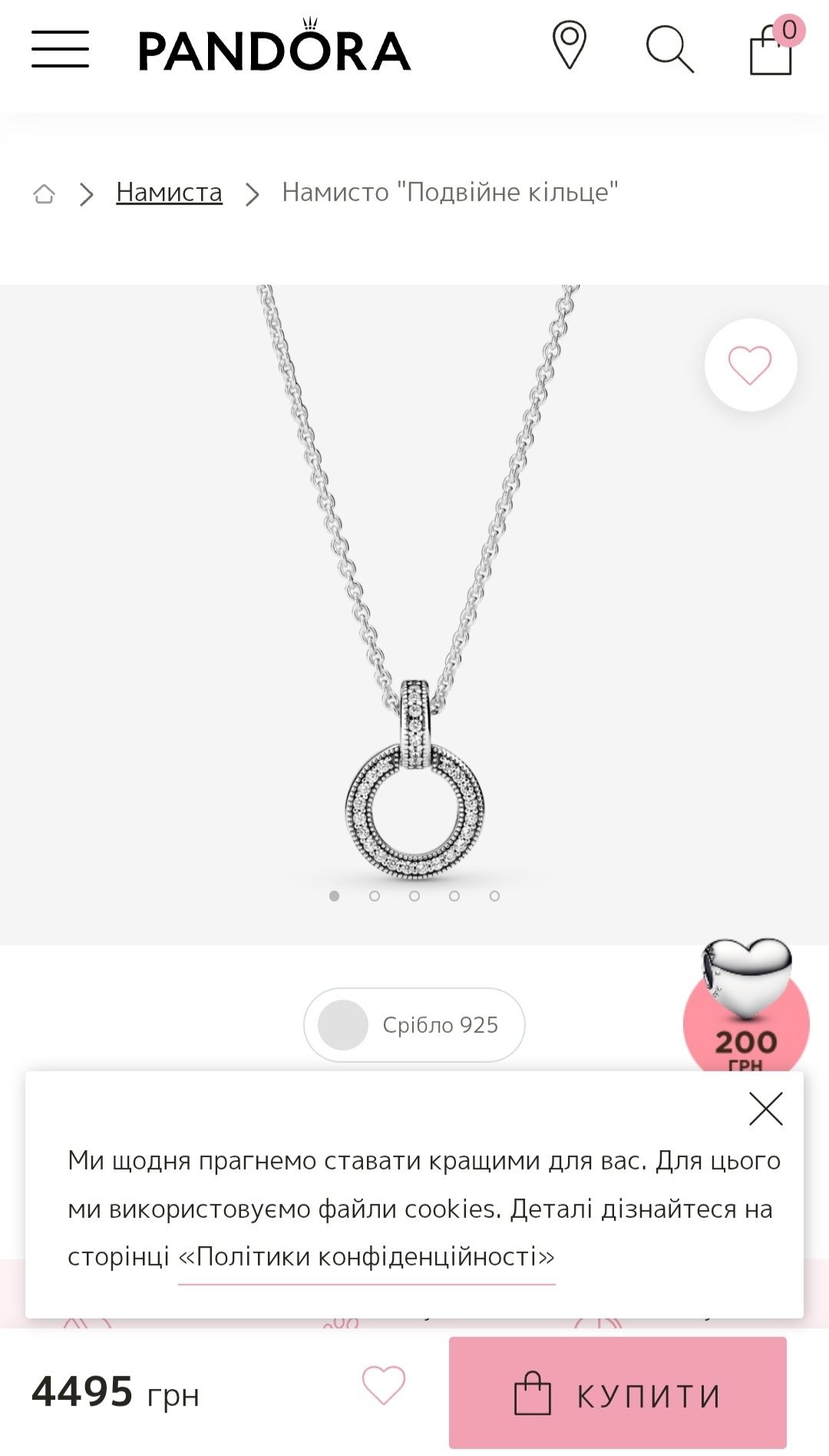This screenshot has width=829, height=1456.
Task: Open the hamburger menu
Action: coord(60,50)
